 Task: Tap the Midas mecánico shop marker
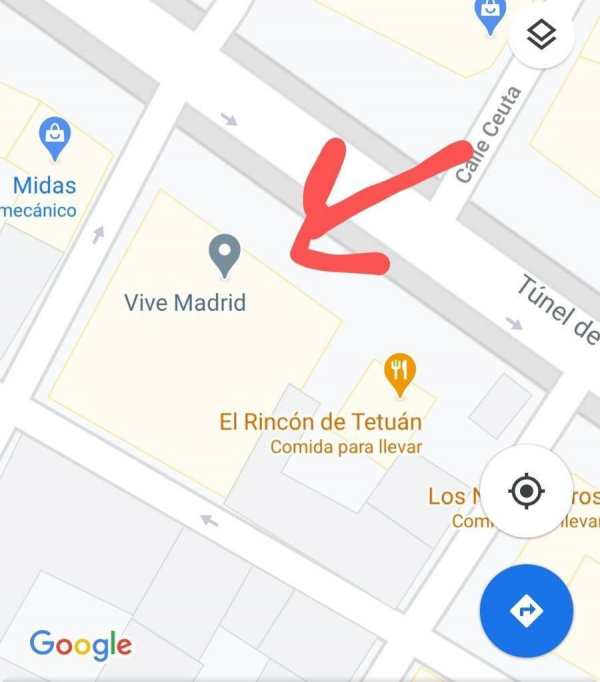(54, 137)
